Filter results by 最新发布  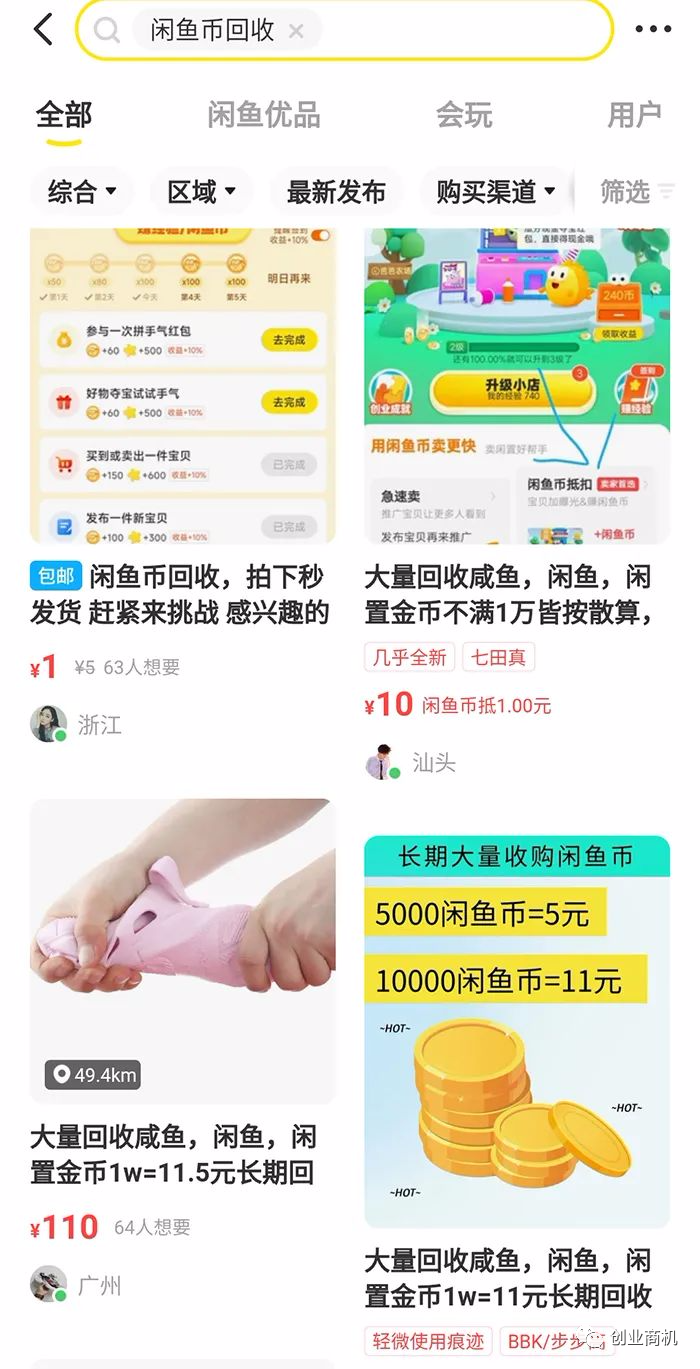click(x=336, y=191)
